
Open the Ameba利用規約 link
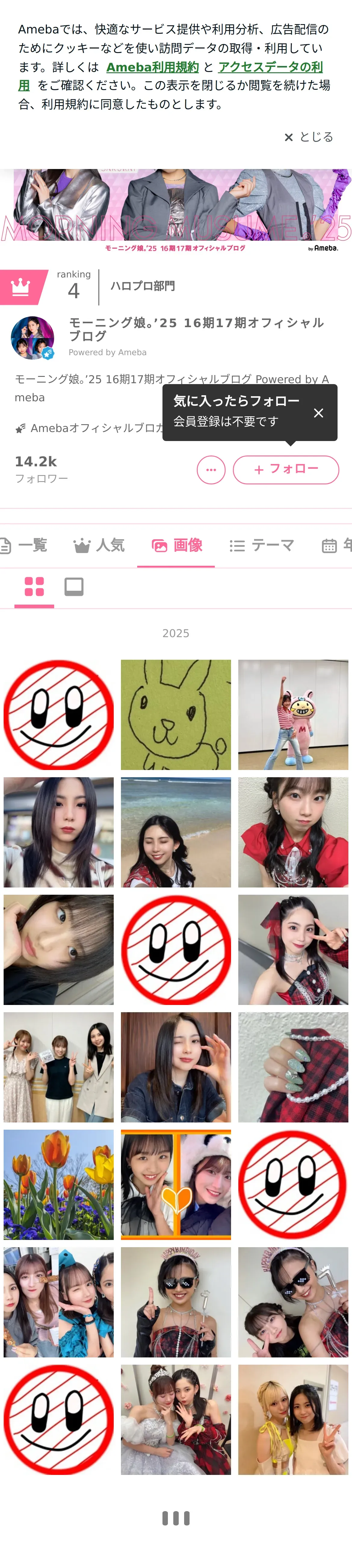[x=153, y=67]
